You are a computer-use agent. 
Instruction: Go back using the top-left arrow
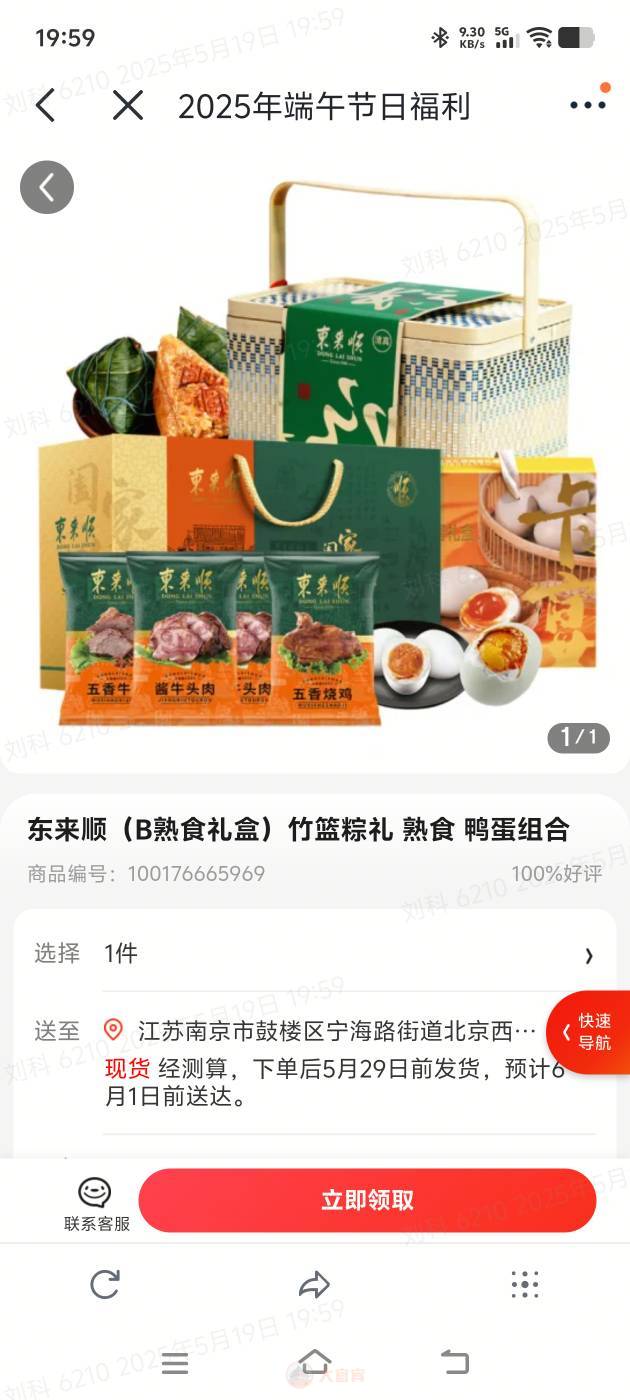pyautogui.click(x=46, y=105)
